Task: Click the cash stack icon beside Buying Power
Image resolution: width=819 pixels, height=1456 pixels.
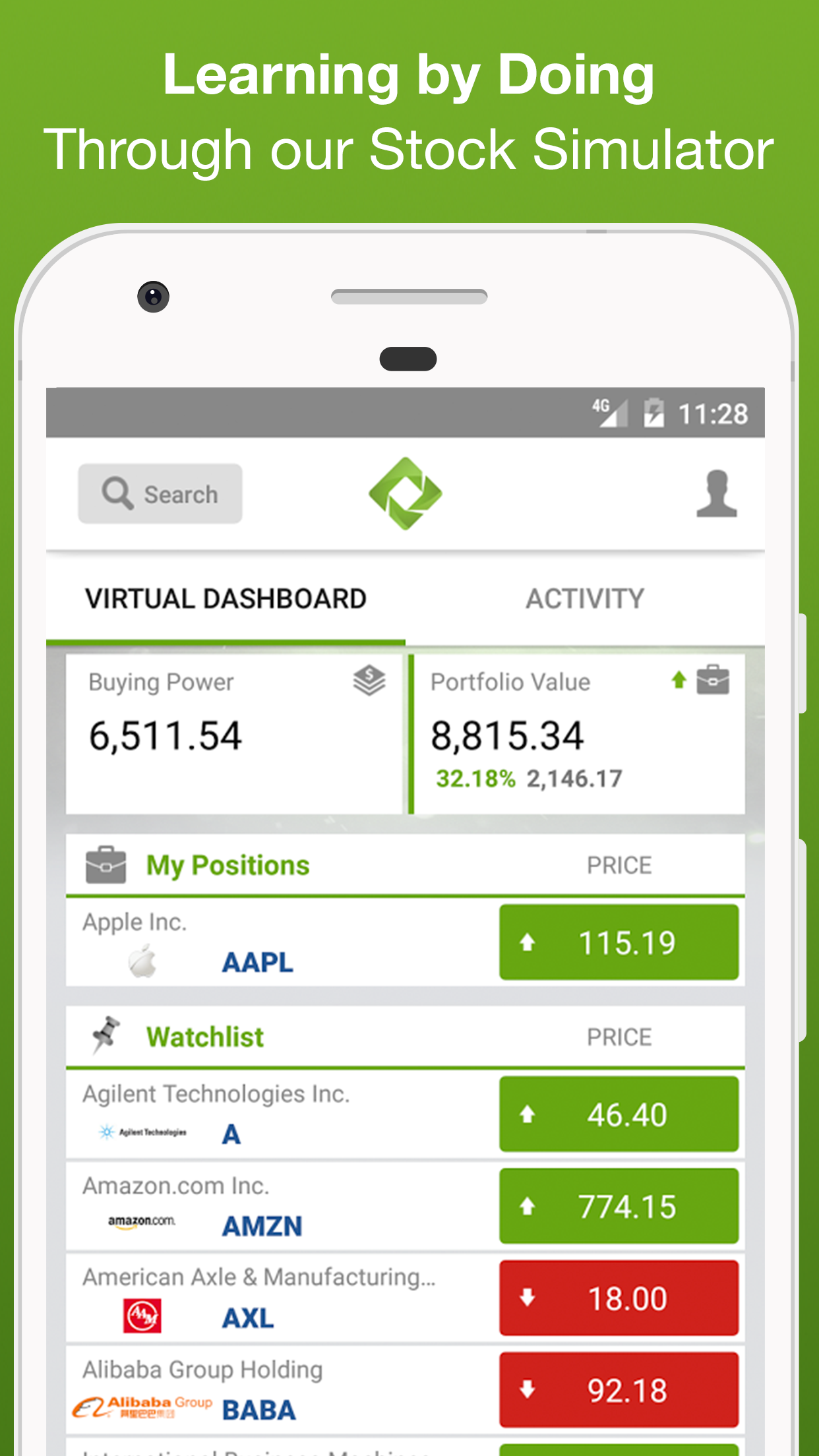Action: point(369,682)
